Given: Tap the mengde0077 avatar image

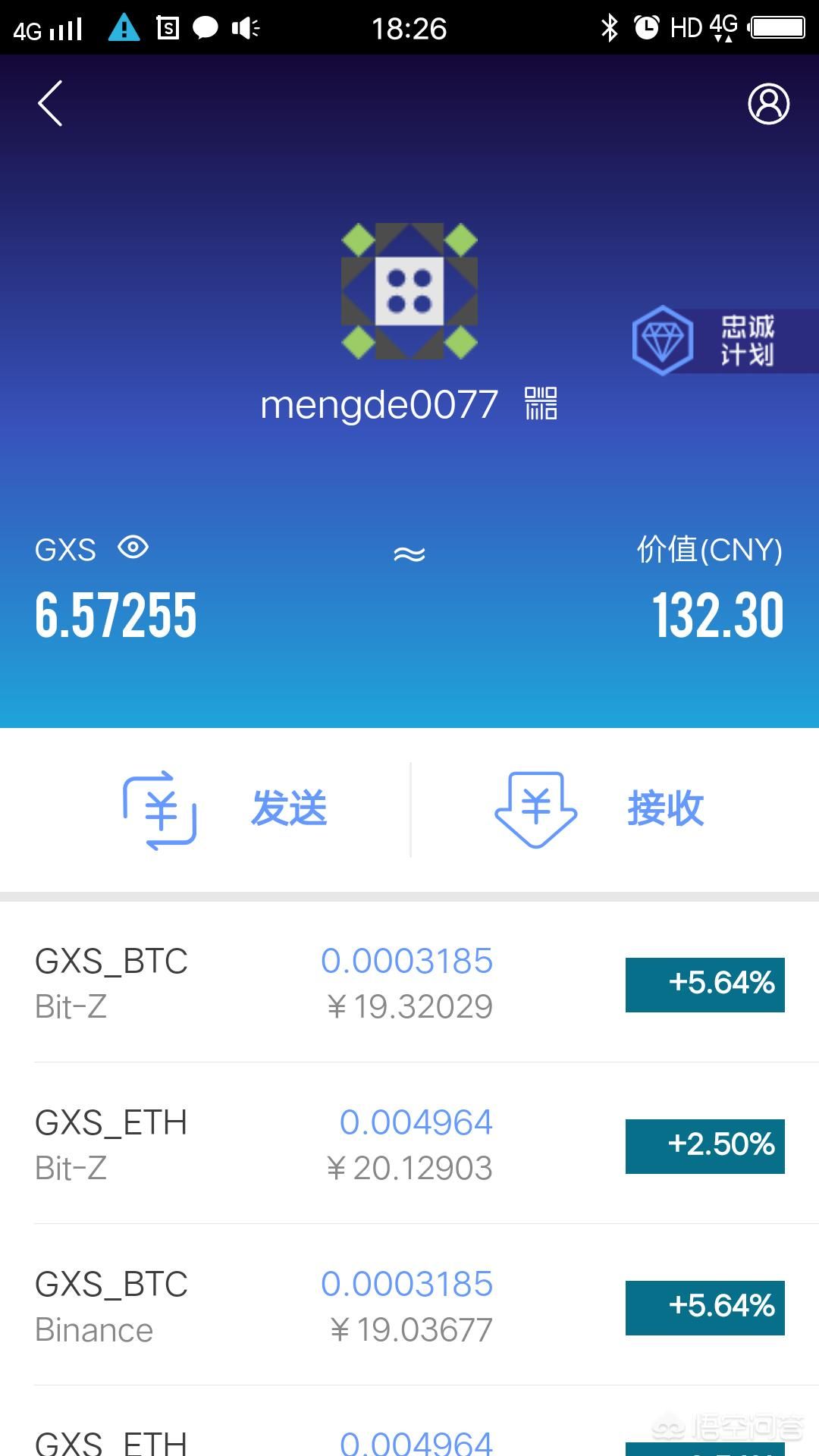Looking at the screenshot, I should pyautogui.click(x=409, y=290).
